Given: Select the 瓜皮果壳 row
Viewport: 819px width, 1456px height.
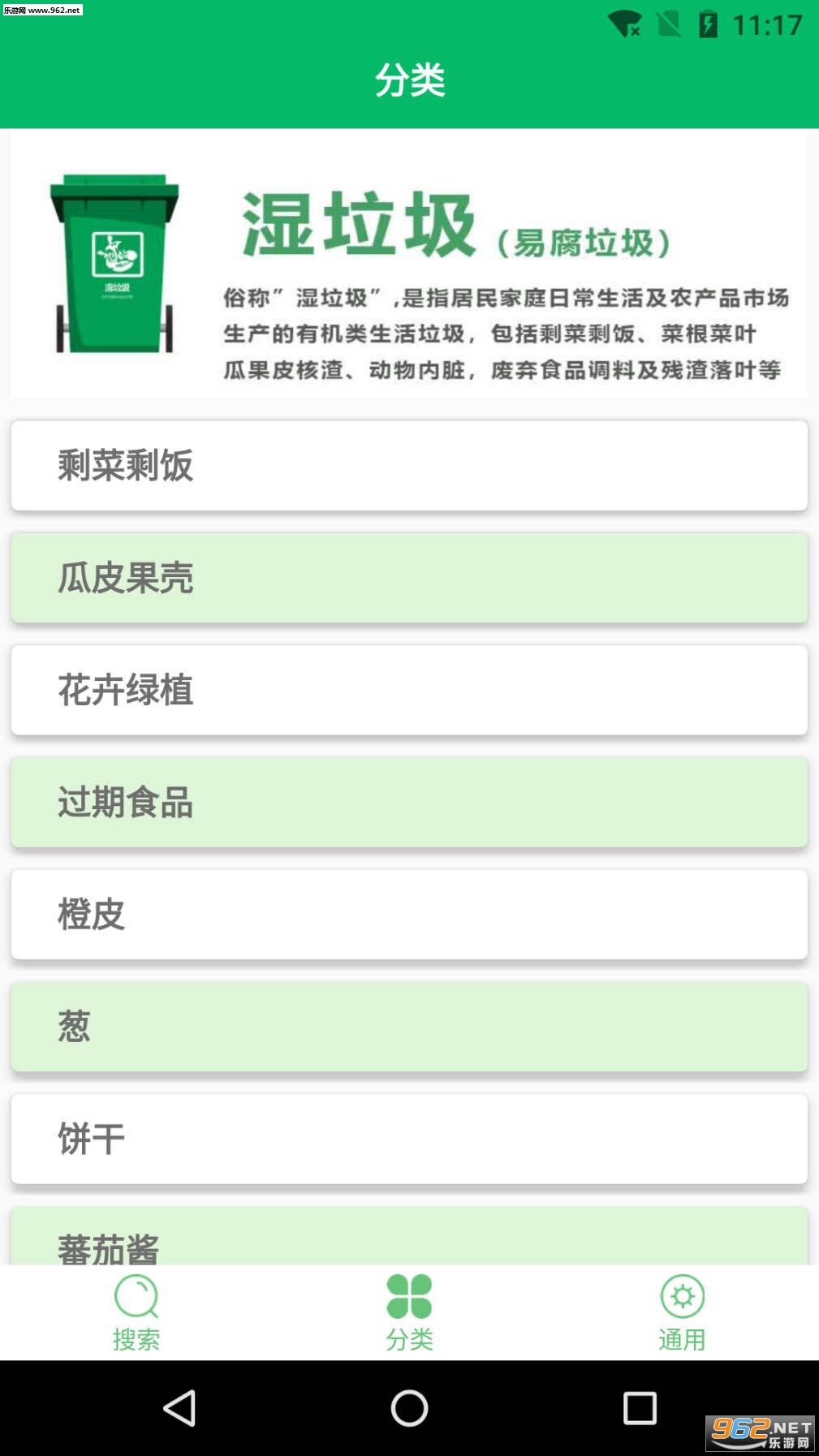Looking at the screenshot, I should 409,578.
